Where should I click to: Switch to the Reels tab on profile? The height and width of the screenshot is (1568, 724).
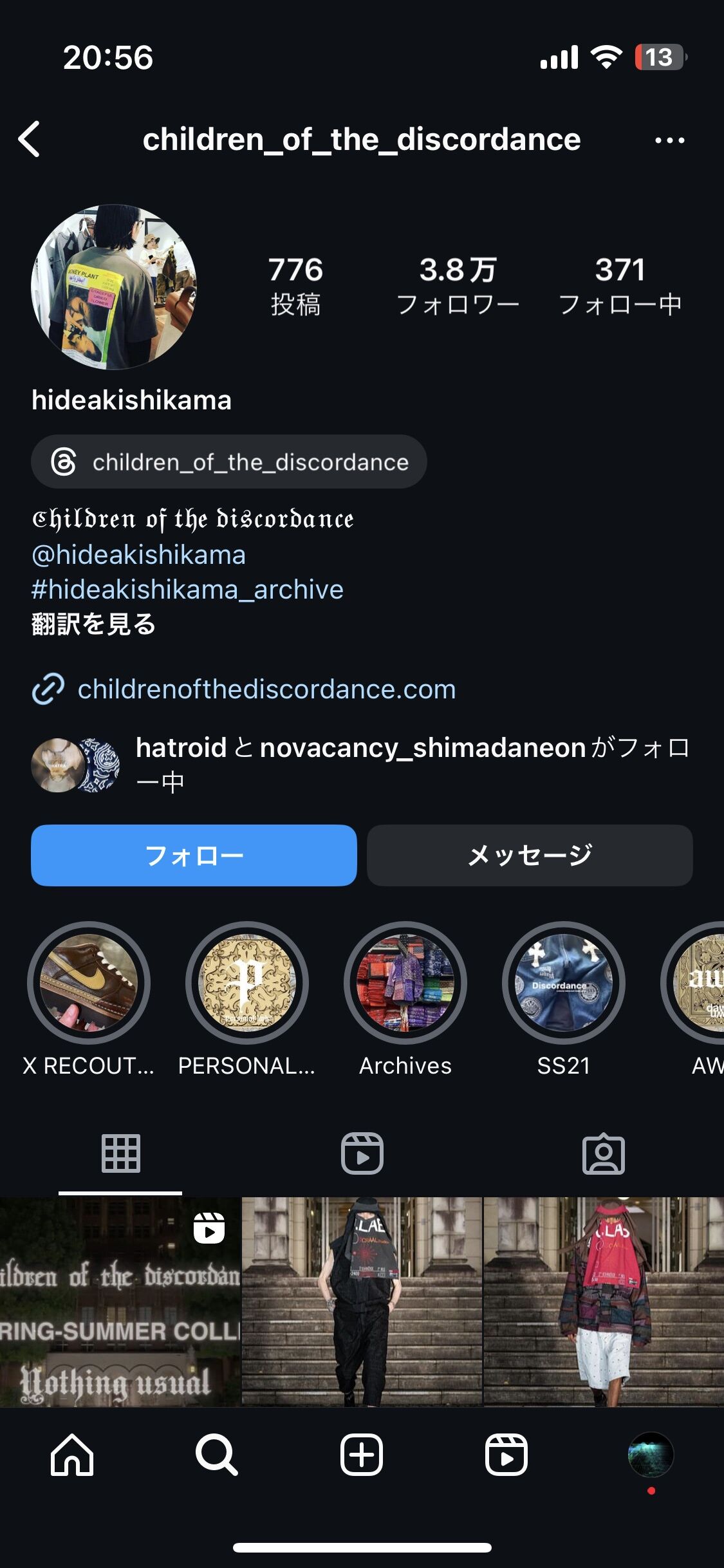(362, 1153)
